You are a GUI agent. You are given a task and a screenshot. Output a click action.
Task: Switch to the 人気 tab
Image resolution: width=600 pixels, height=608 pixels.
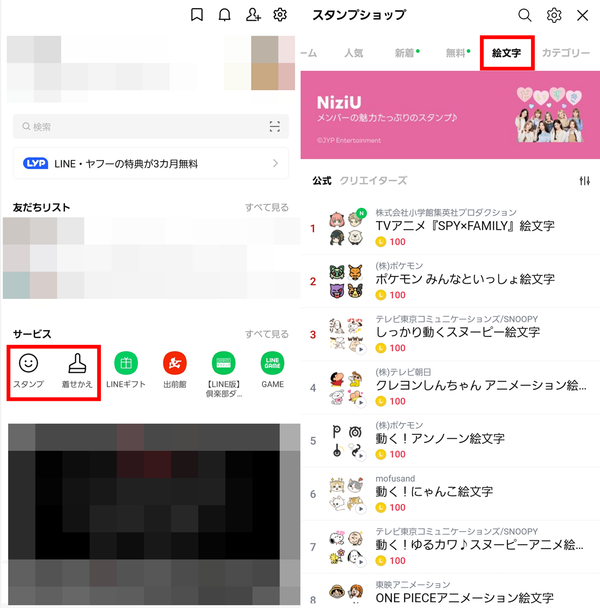(354, 53)
